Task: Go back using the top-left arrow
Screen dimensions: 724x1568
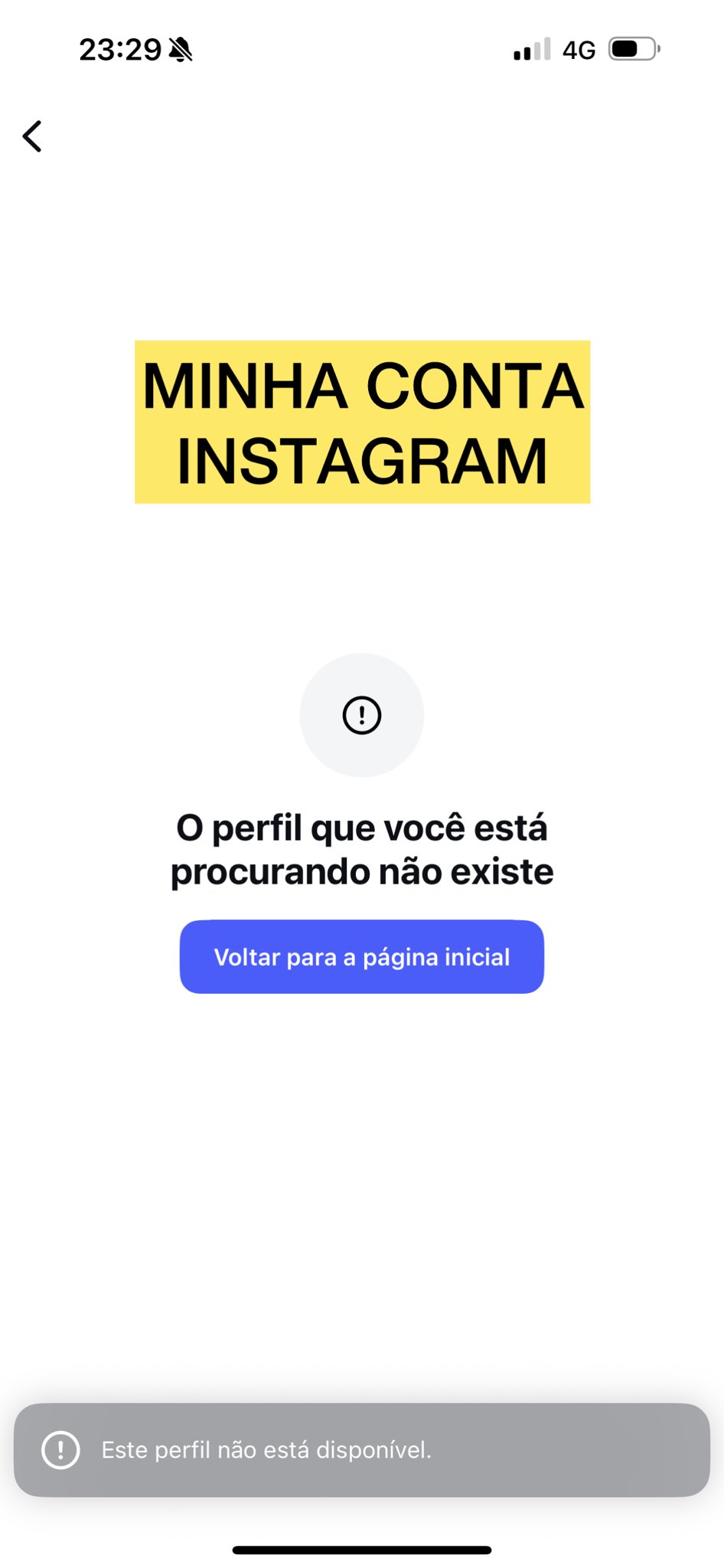Action: tap(32, 137)
